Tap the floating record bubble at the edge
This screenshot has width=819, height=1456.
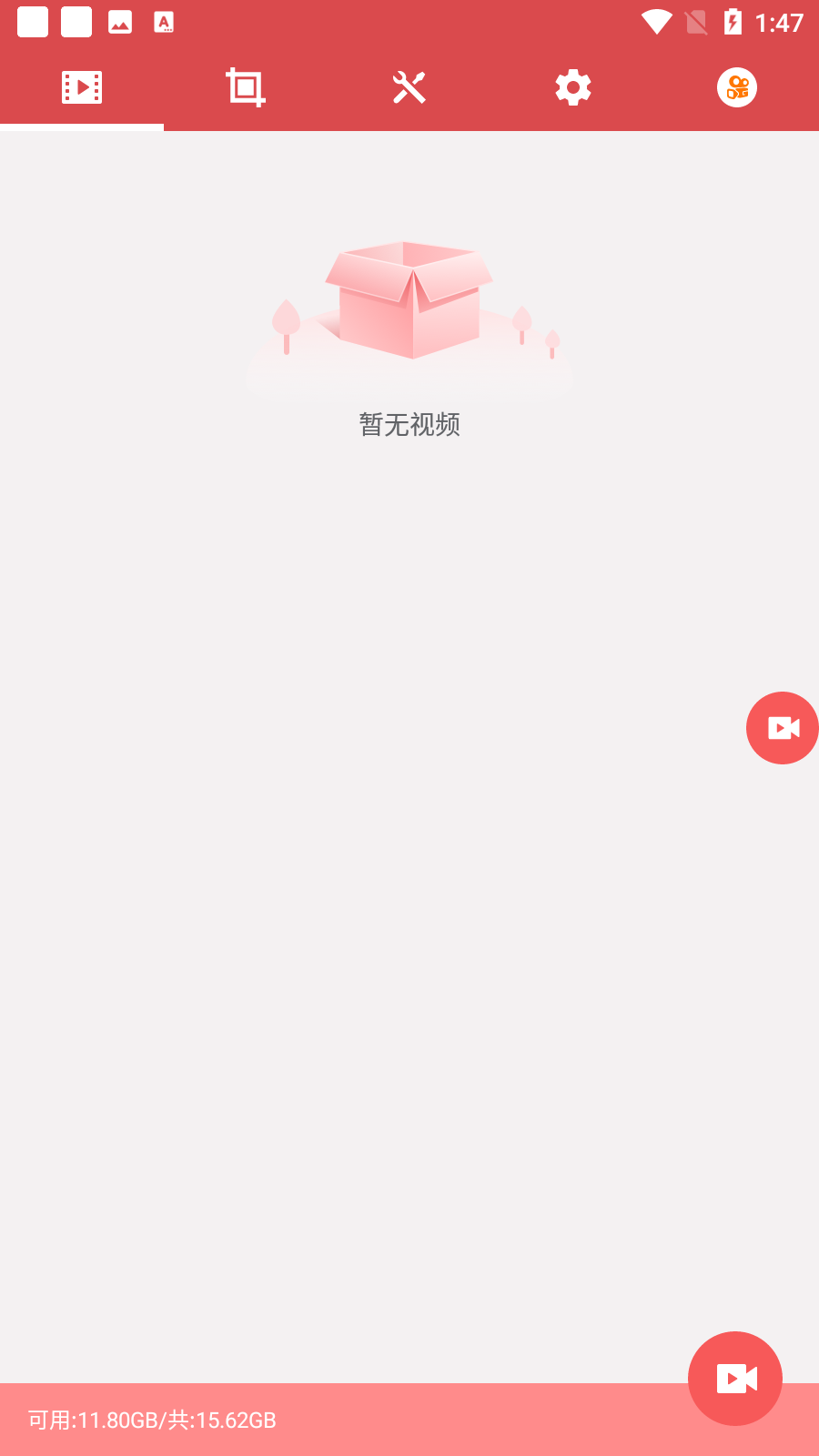pyautogui.click(x=783, y=728)
